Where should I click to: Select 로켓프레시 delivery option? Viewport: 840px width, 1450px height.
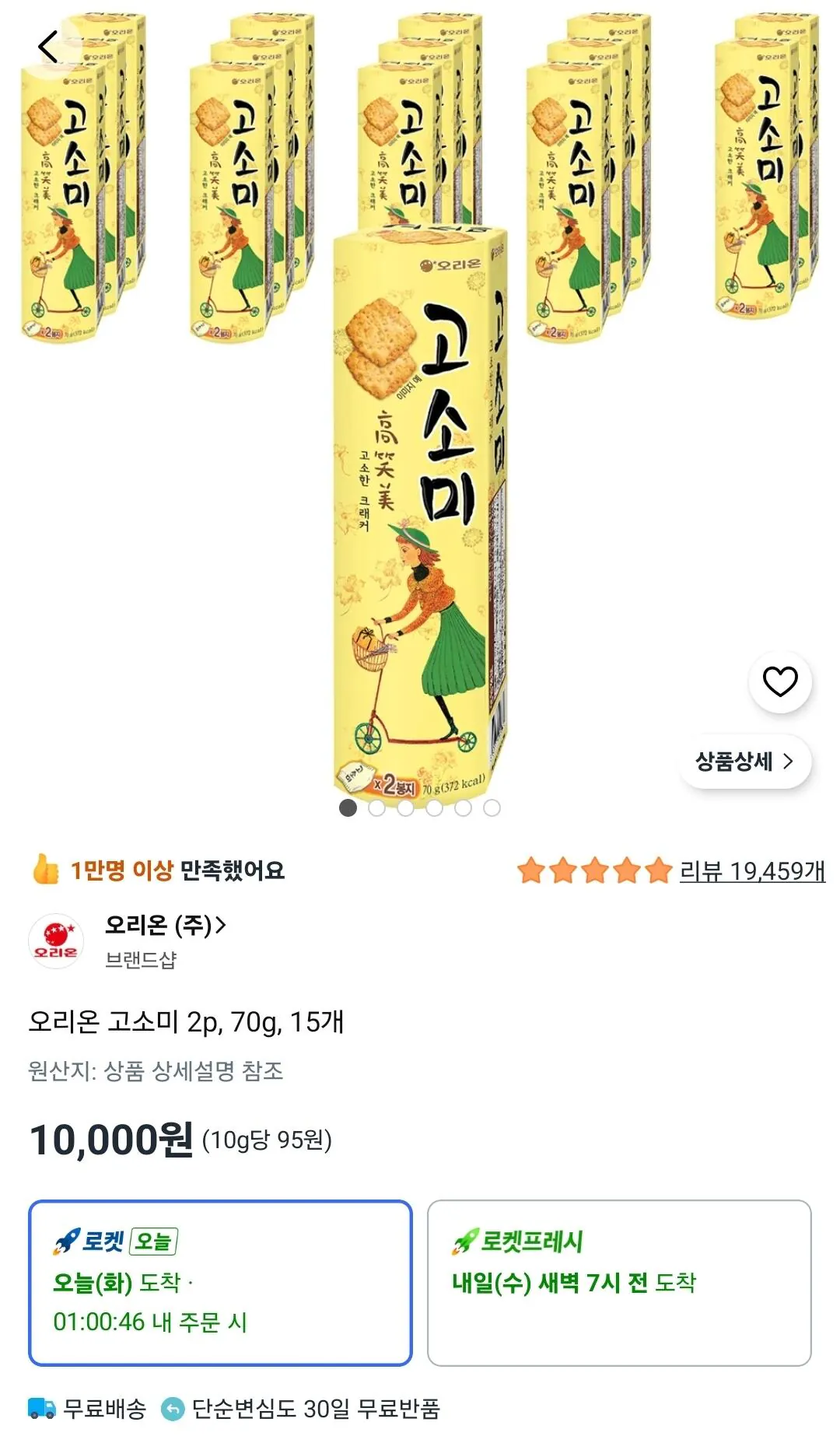(x=619, y=1283)
